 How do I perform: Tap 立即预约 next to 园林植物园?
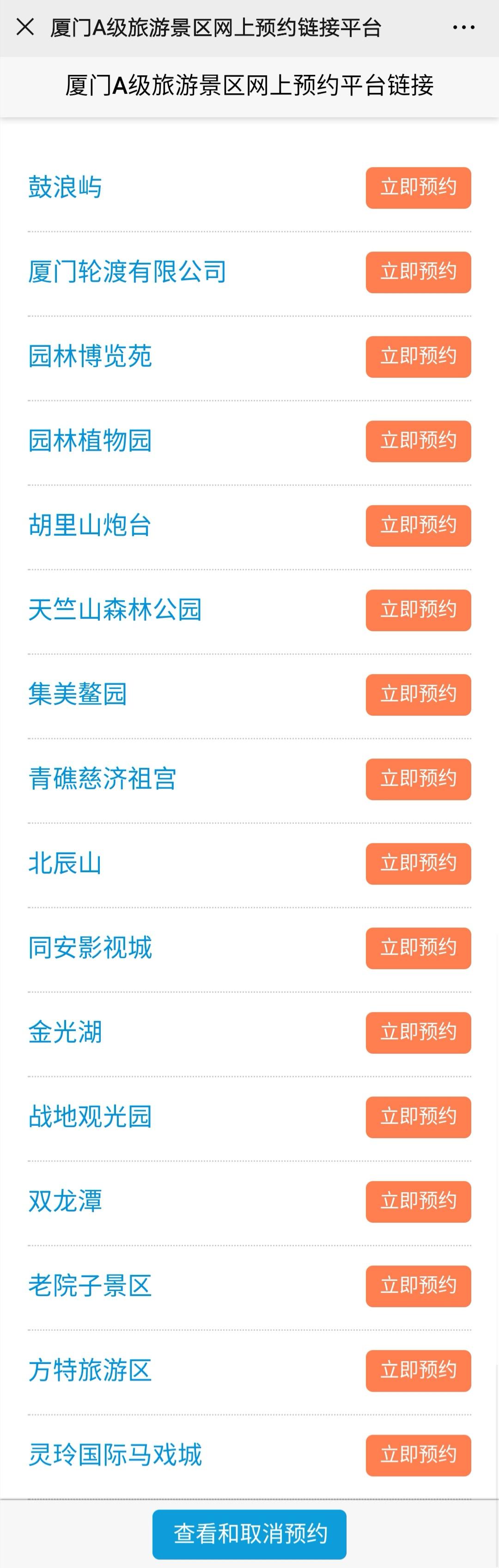click(418, 441)
